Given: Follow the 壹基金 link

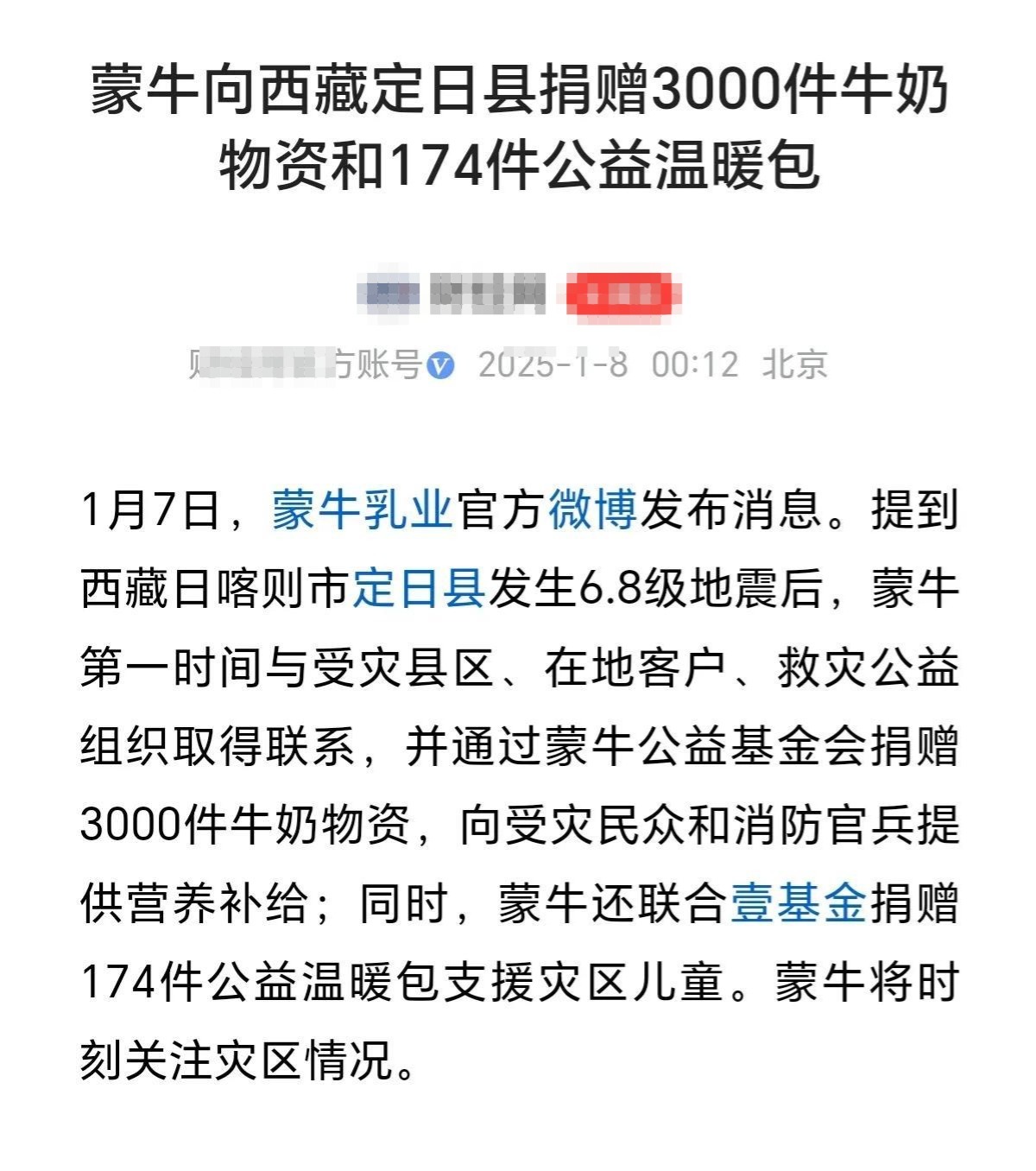Looking at the screenshot, I should (x=798, y=903).
